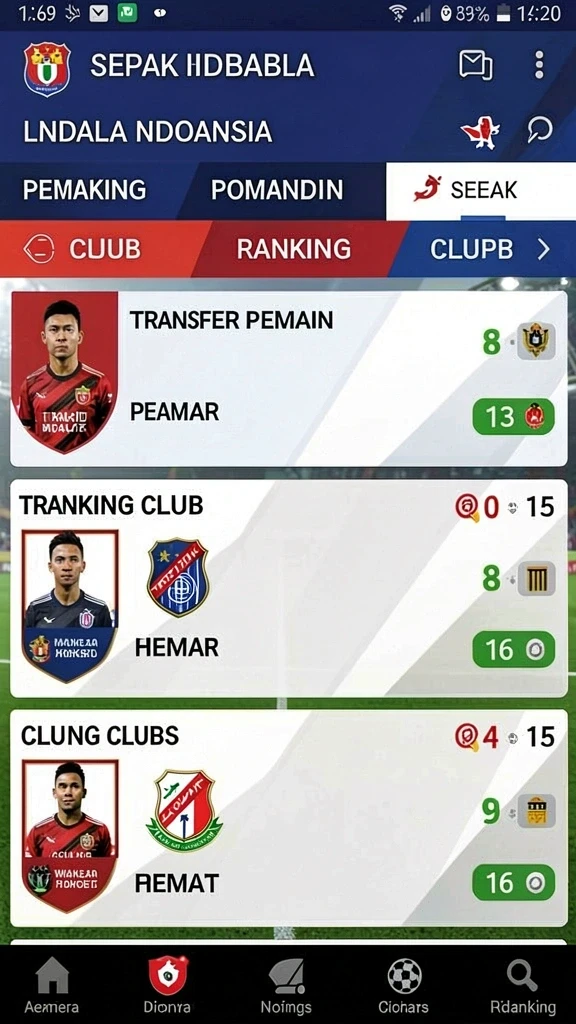Tap the arrow next to CLUPB
This screenshot has height=1024, width=576.
point(543,249)
